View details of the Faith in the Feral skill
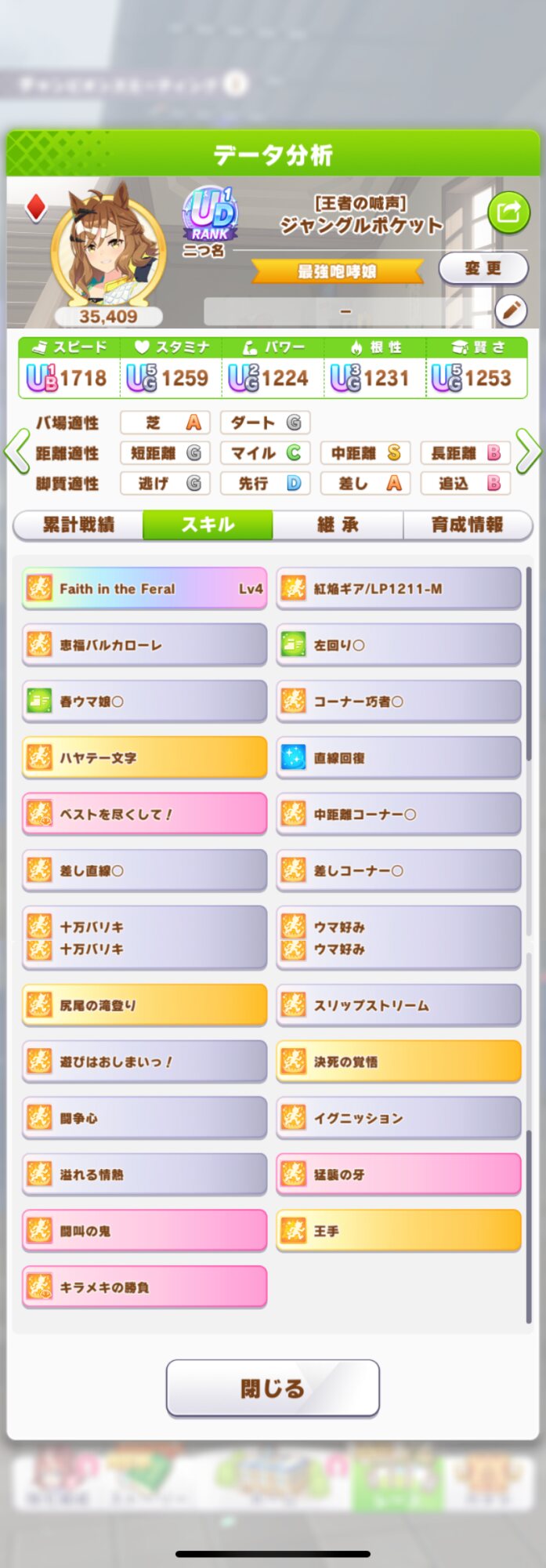This screenshot has height=1568, width=546. pyautogui.click(x=144, y=589)
